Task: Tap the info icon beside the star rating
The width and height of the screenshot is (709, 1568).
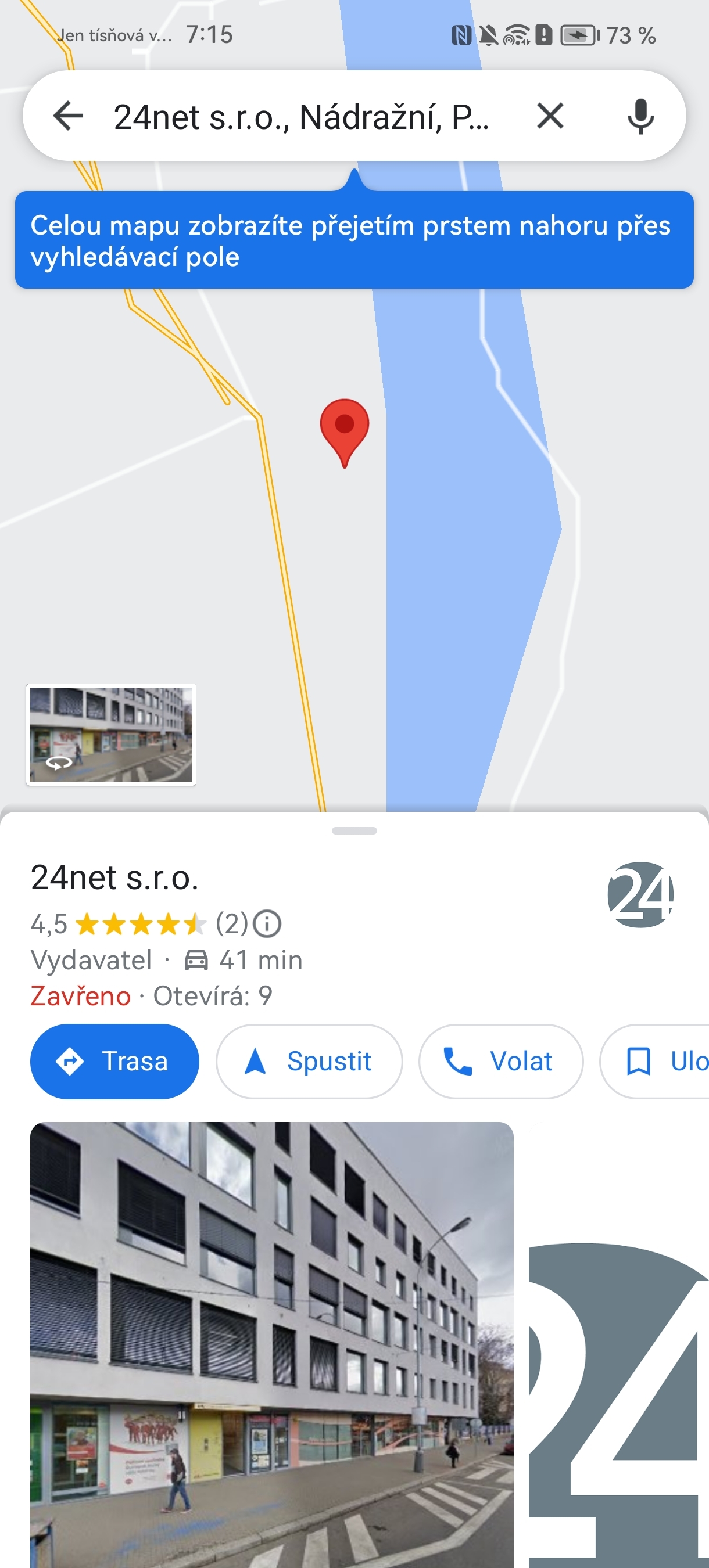Action: click(x=266, y=924)
